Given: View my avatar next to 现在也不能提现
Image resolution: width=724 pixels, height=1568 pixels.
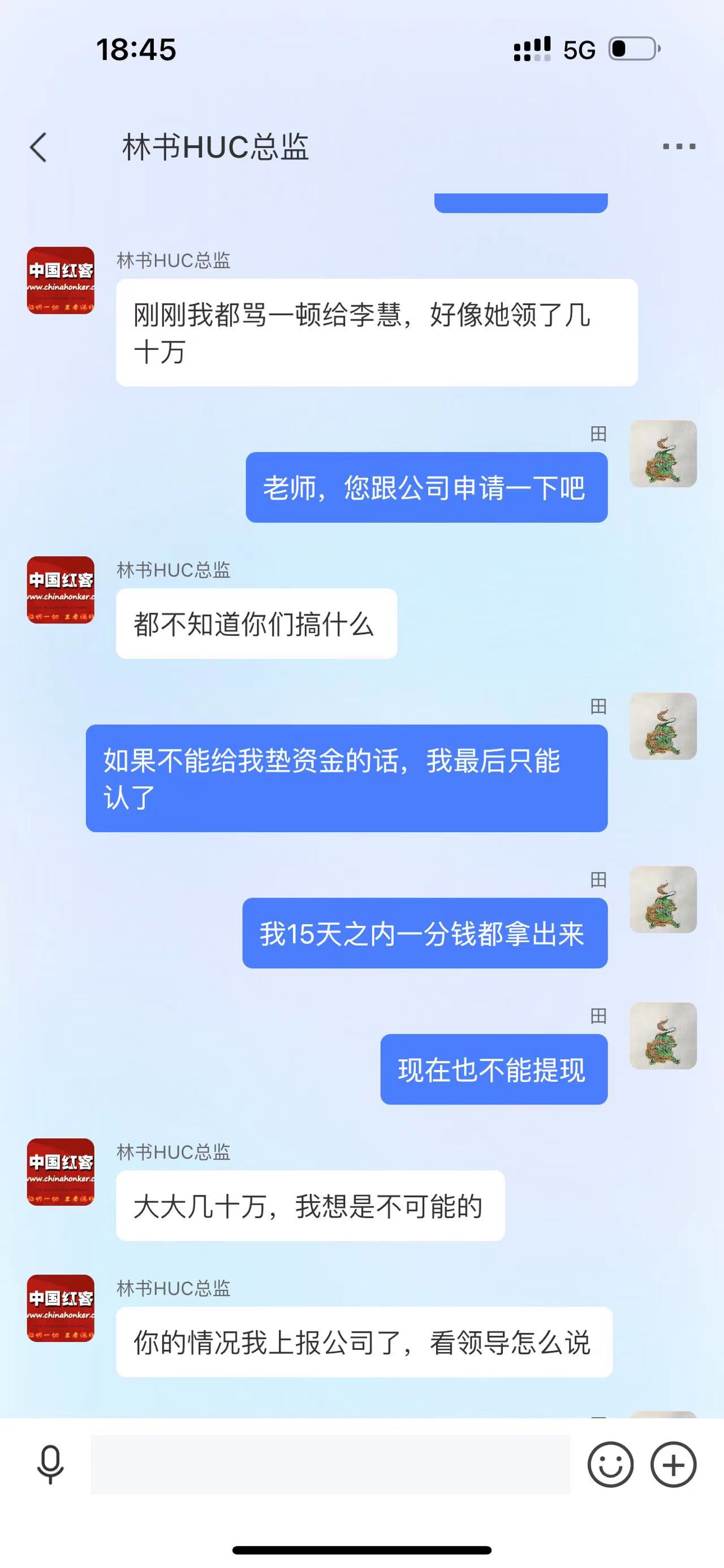Looking at the screenshot, I should (662, 1036).
